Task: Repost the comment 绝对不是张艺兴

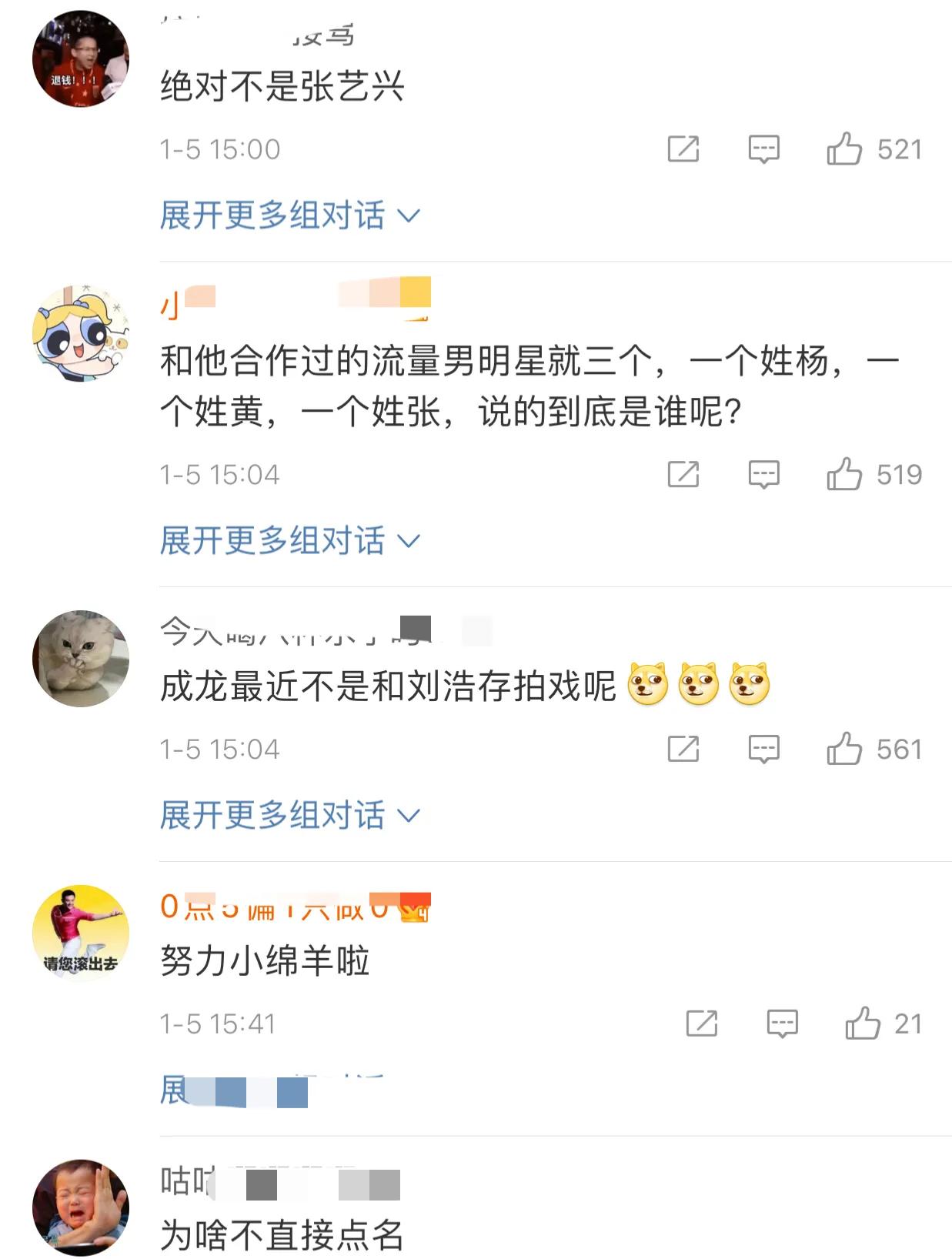Action: point(683,149)
